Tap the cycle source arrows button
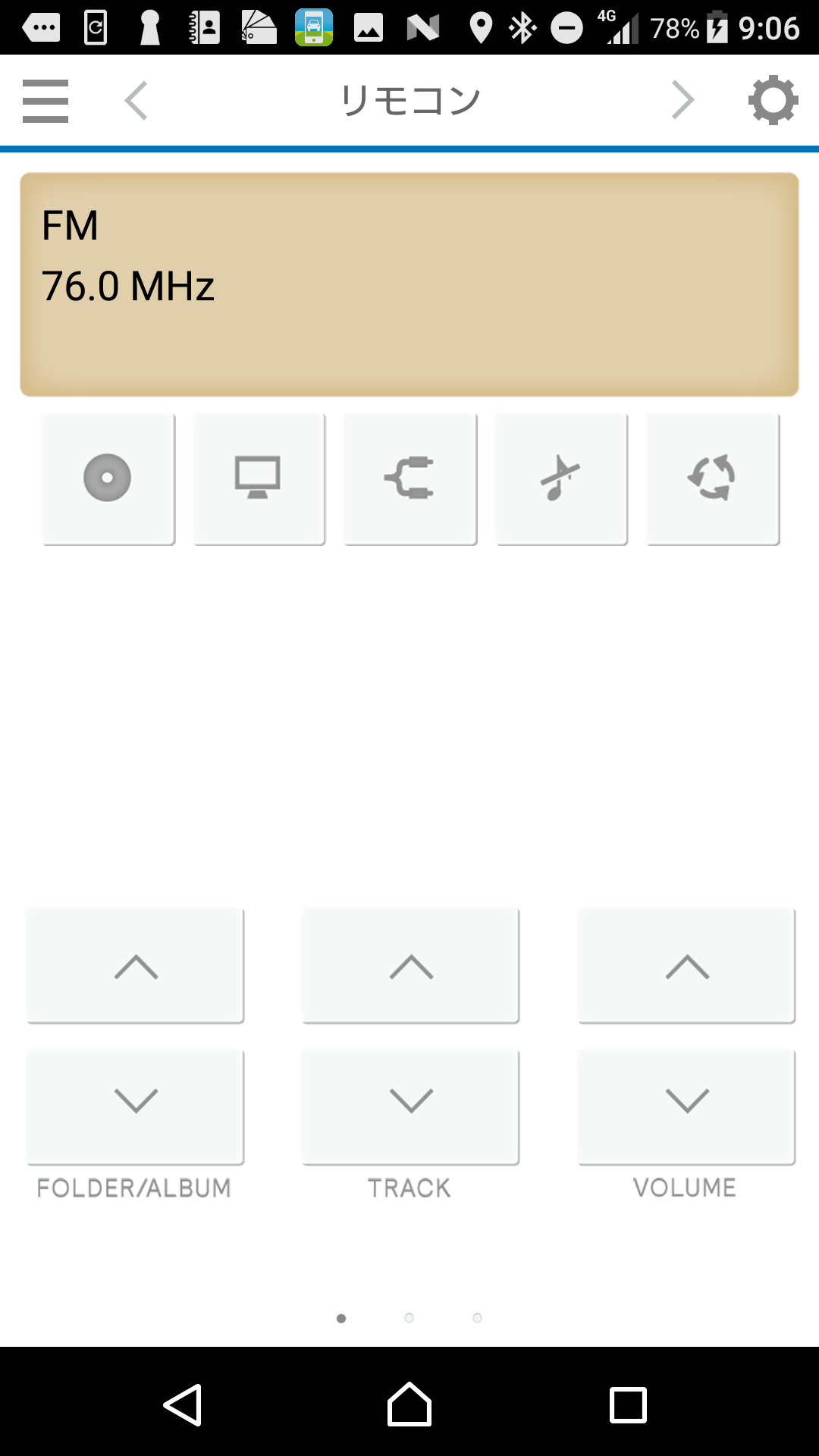819x1456 pixels. pos(713,479)
